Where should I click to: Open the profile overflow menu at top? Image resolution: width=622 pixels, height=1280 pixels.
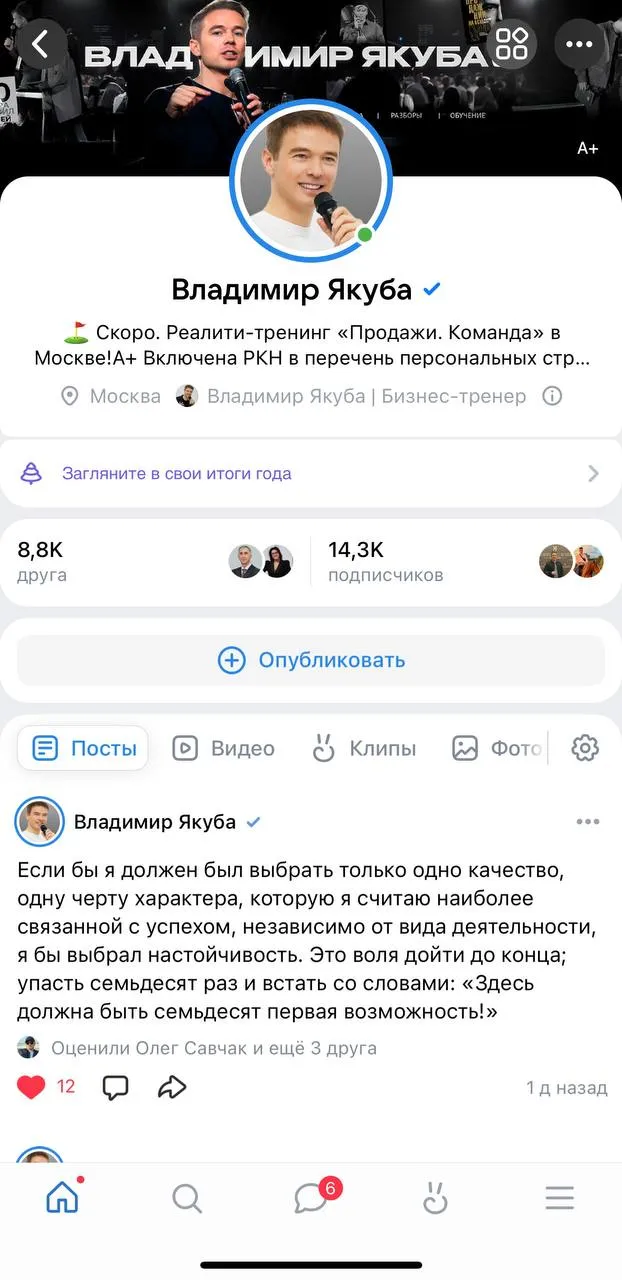coord(580,44)
